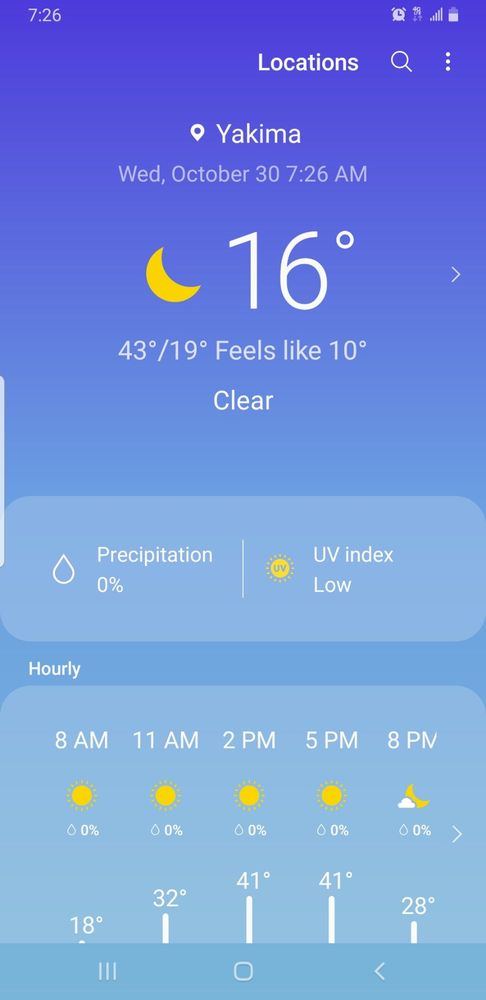Viewport: 486px width, 1000px height.
Task: Go back with the system back button
Action: click(x=379, y=971)
